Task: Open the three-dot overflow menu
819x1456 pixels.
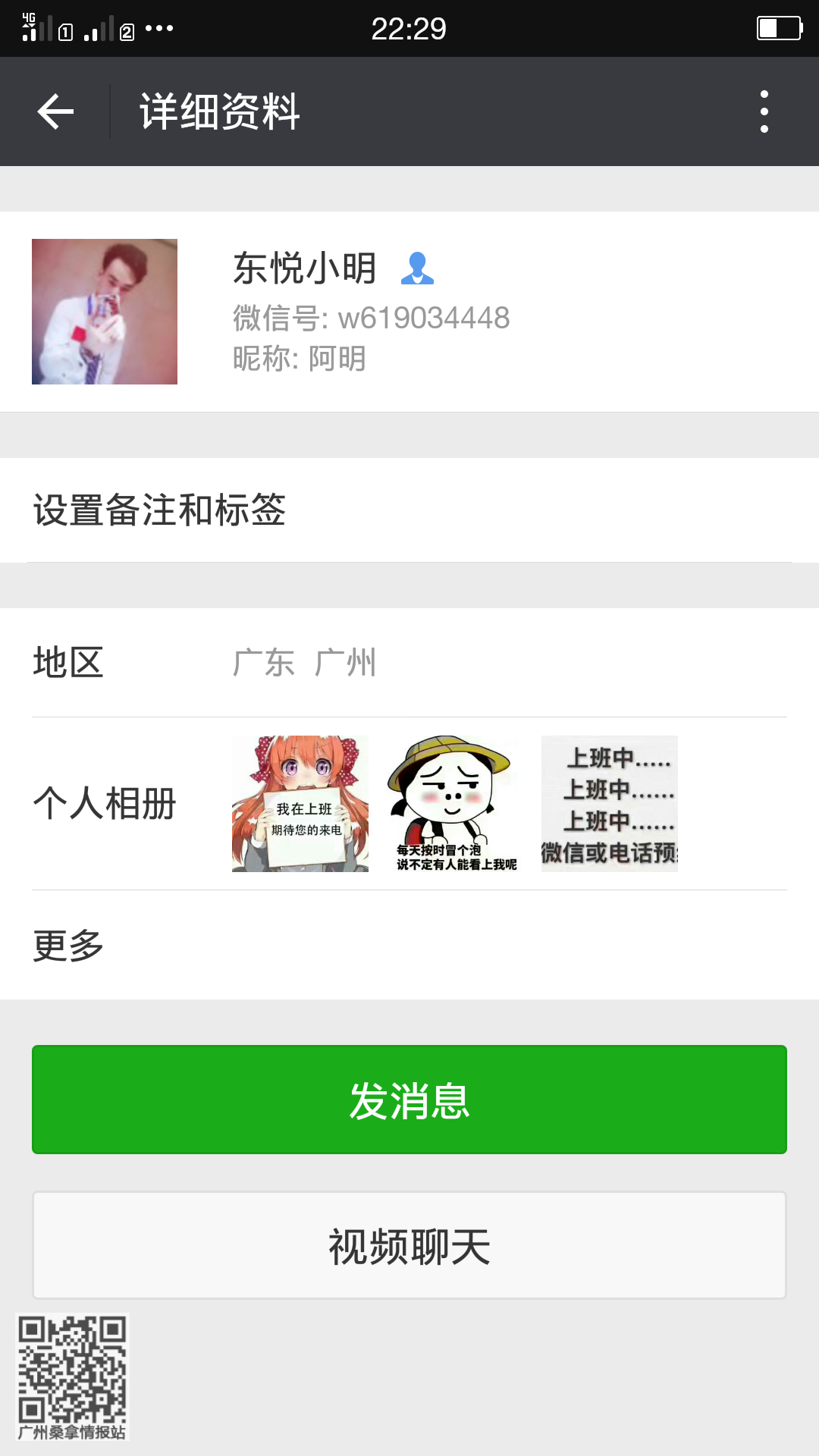Action: (764, 111)
